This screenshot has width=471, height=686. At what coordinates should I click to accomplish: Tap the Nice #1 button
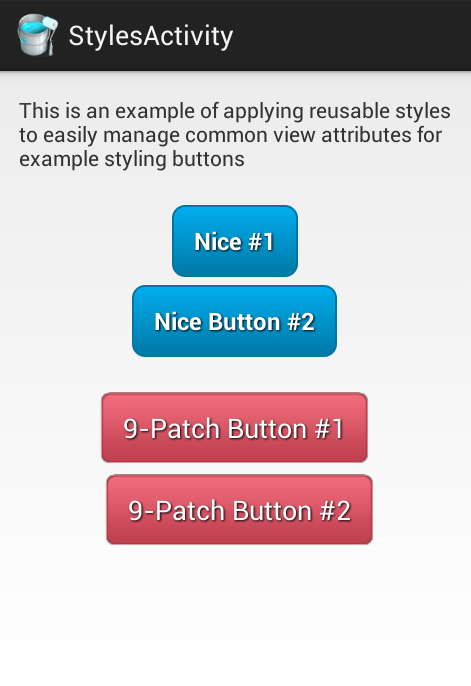[235, 241]
